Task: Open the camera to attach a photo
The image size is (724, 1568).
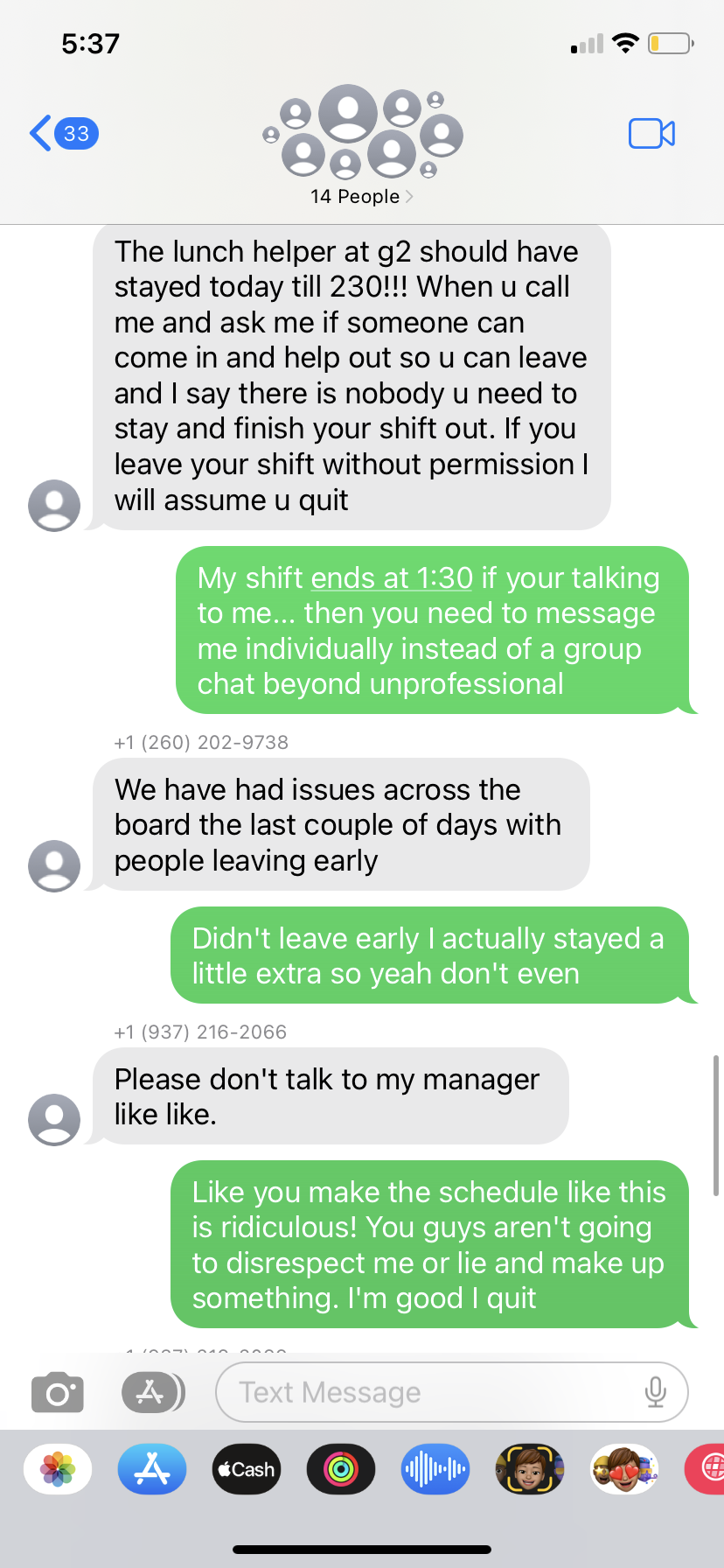Action: click(57, 1391)
